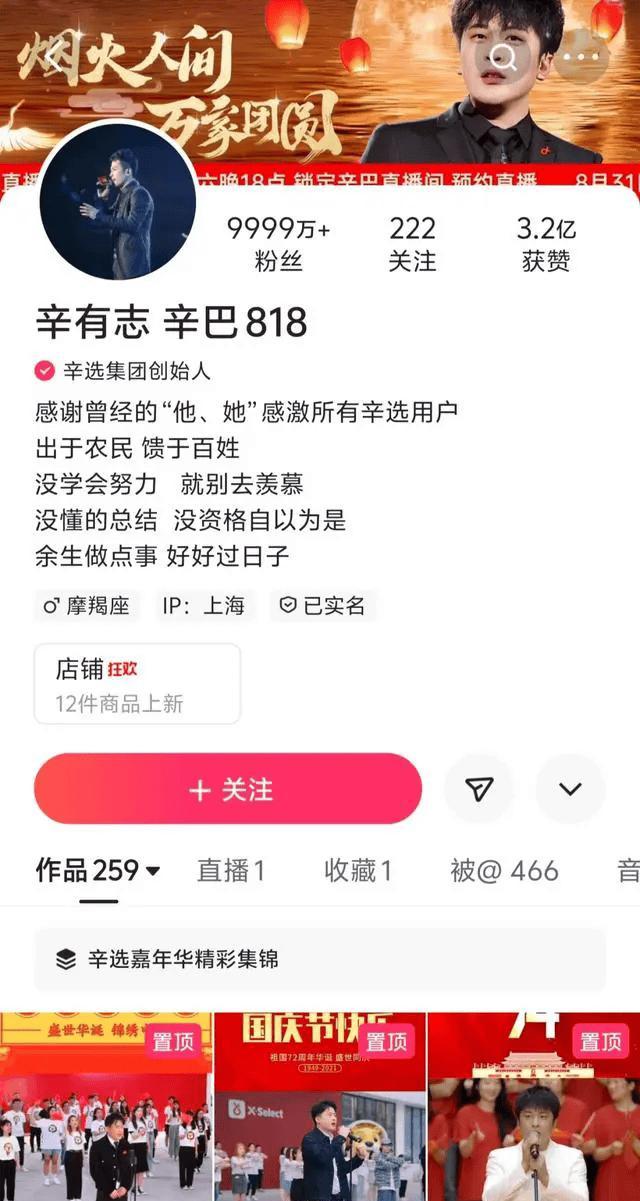Open the three-dot overflow menu
Screen dimensions: 640x1201
(580, 57)
